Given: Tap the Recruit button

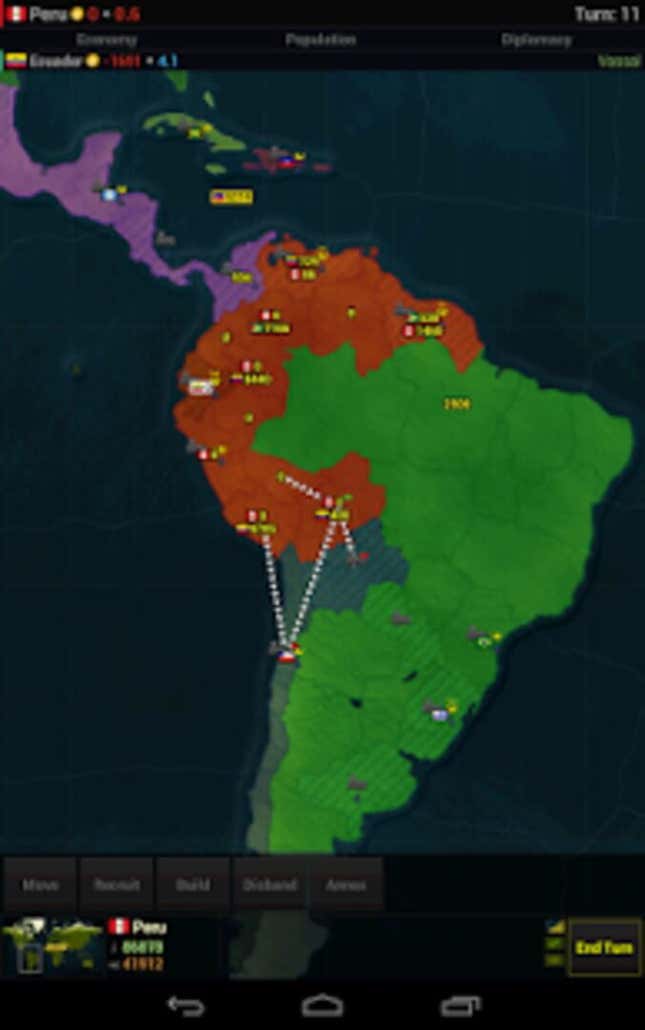Looking at the screenshot, I should [117, 884].
